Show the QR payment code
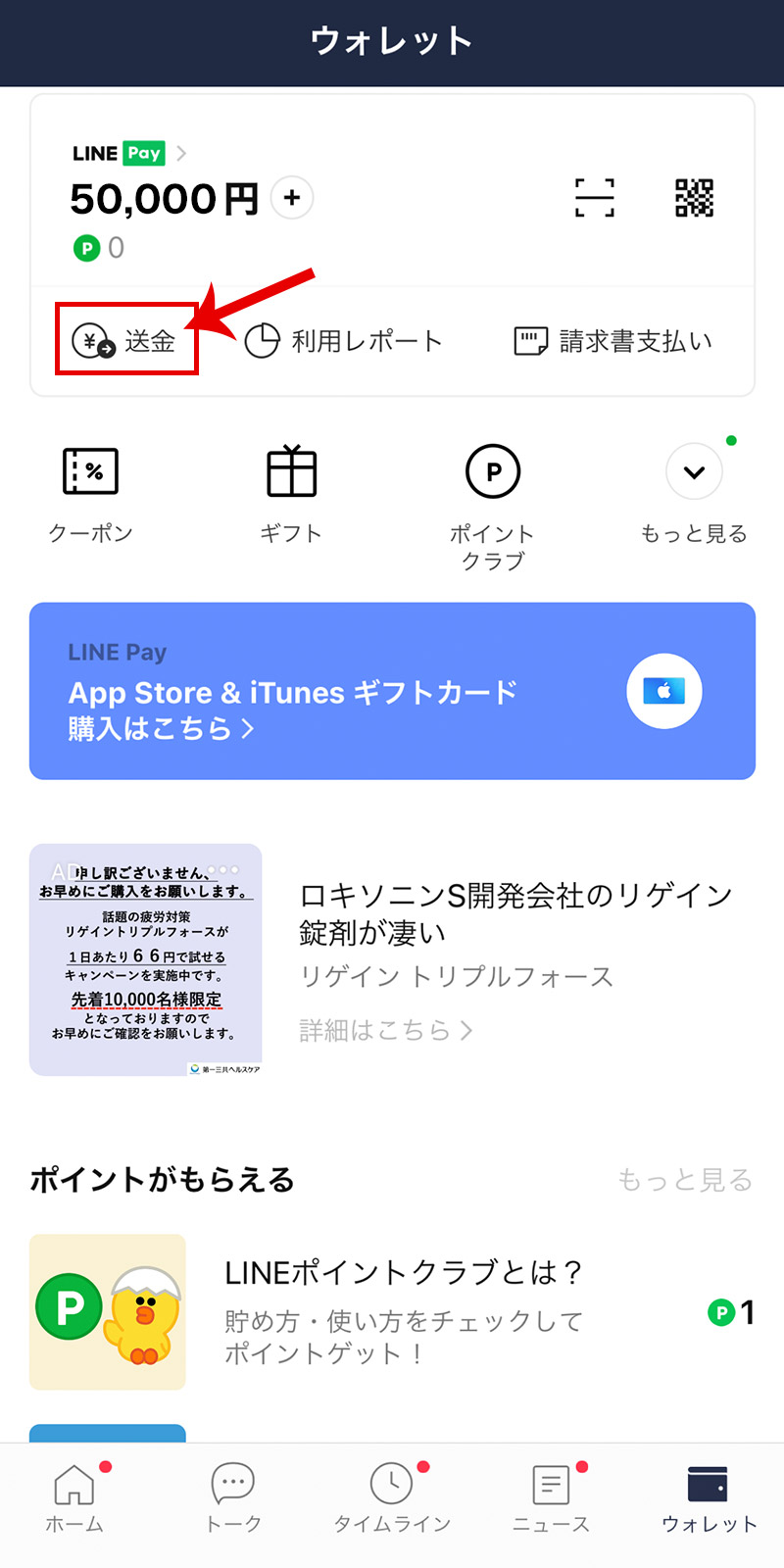 (x=694, y=198)
